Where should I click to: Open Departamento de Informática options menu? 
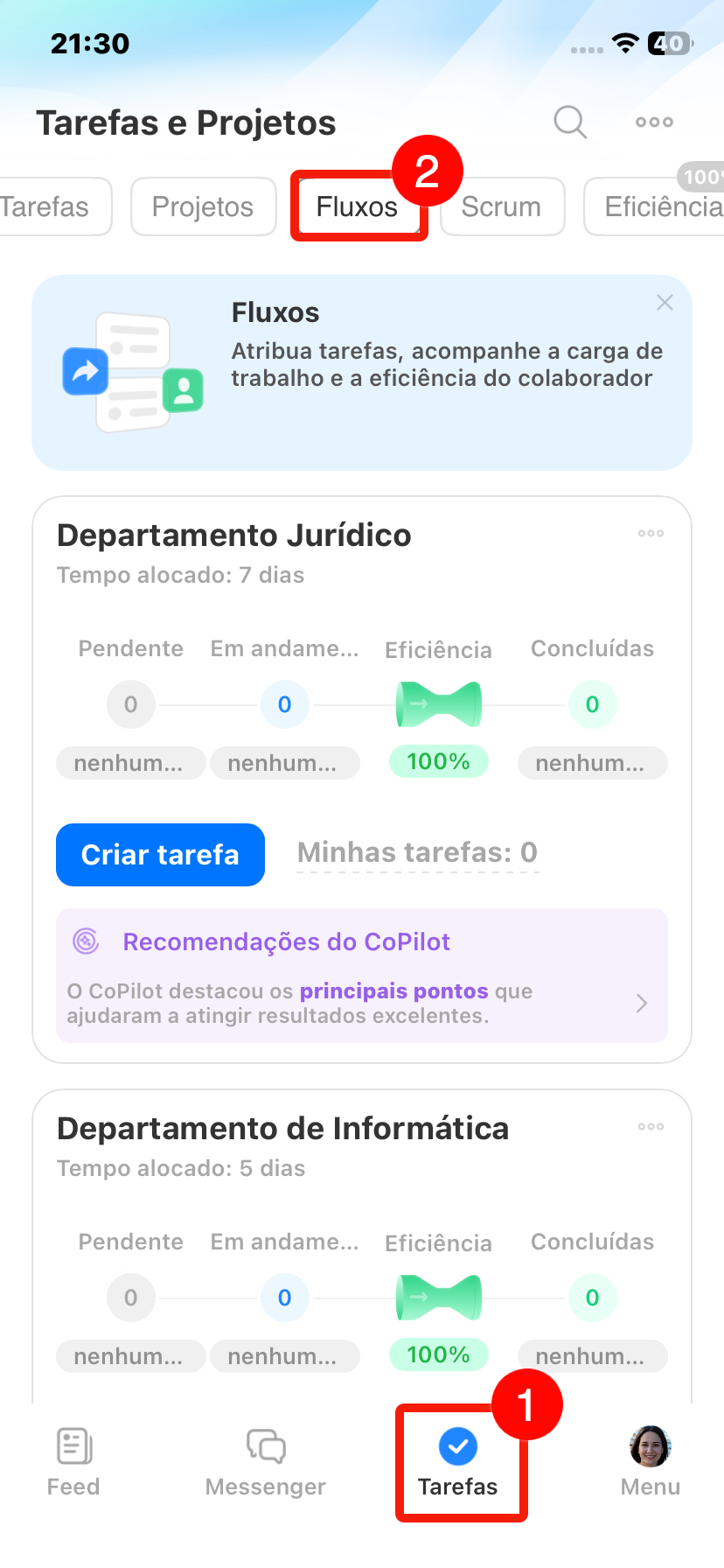click(x=651, y=1126)
